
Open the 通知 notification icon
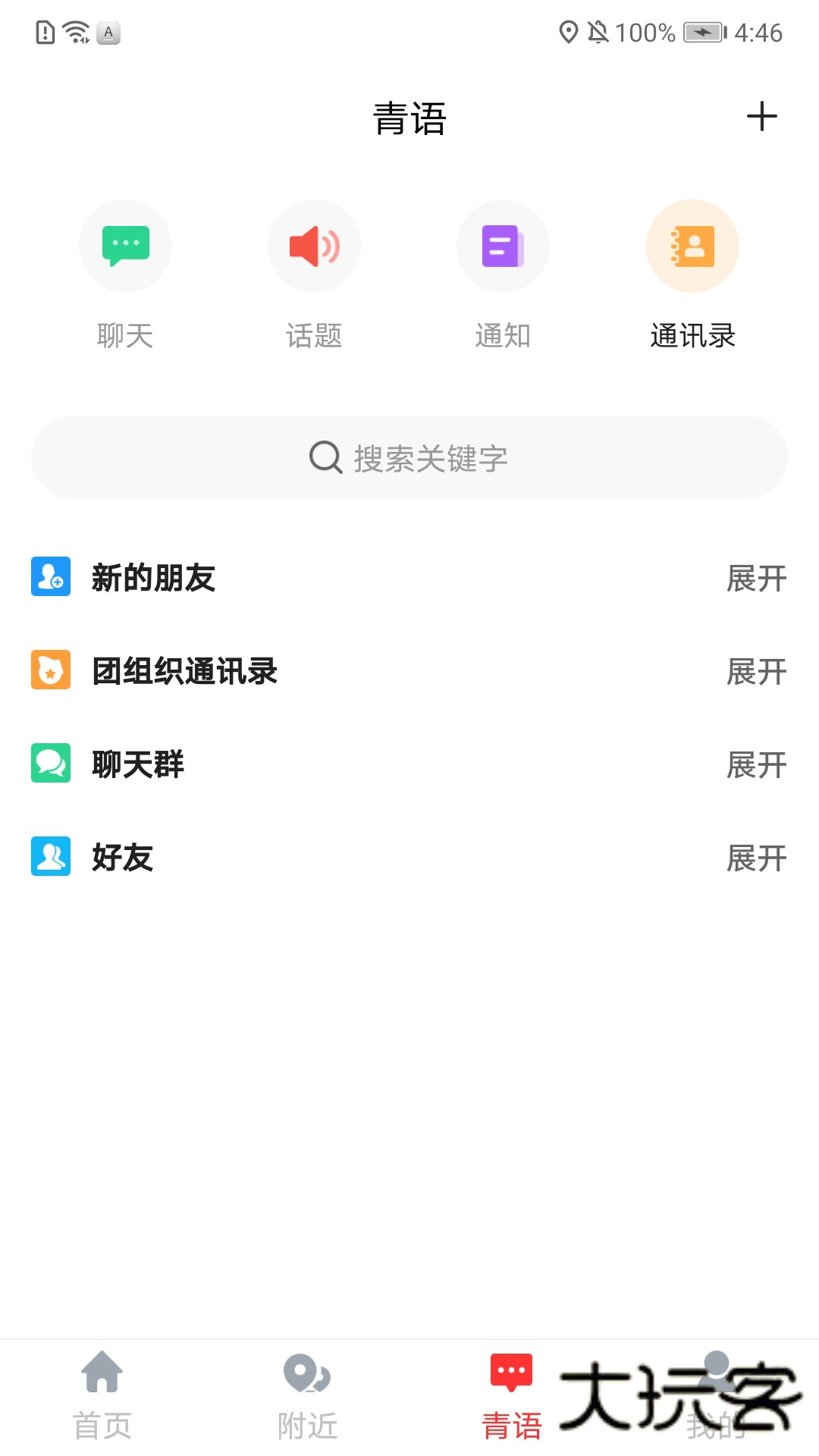click(503, 245)
